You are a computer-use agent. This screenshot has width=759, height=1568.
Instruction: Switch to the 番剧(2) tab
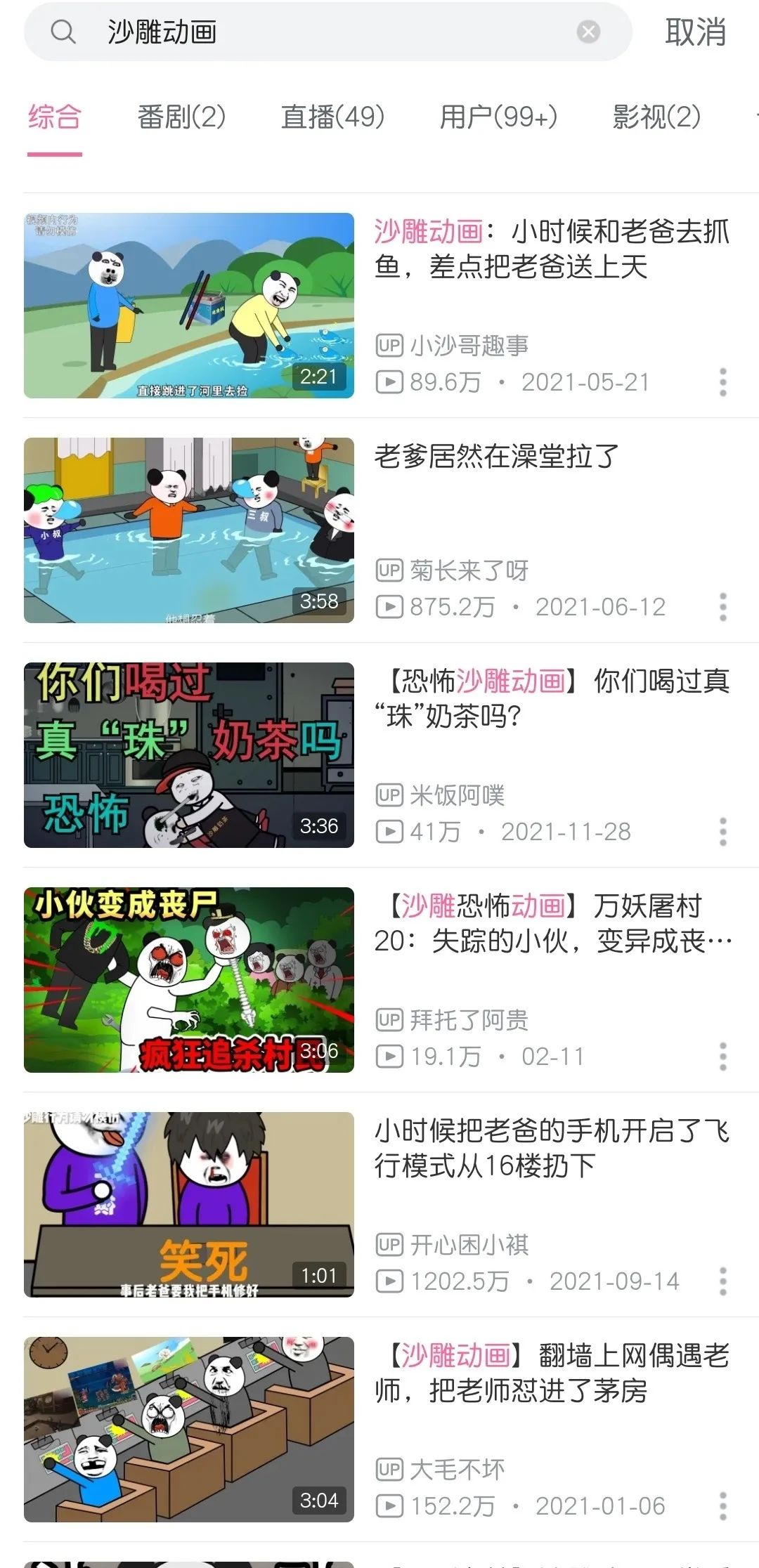click(x=181, y=119)
